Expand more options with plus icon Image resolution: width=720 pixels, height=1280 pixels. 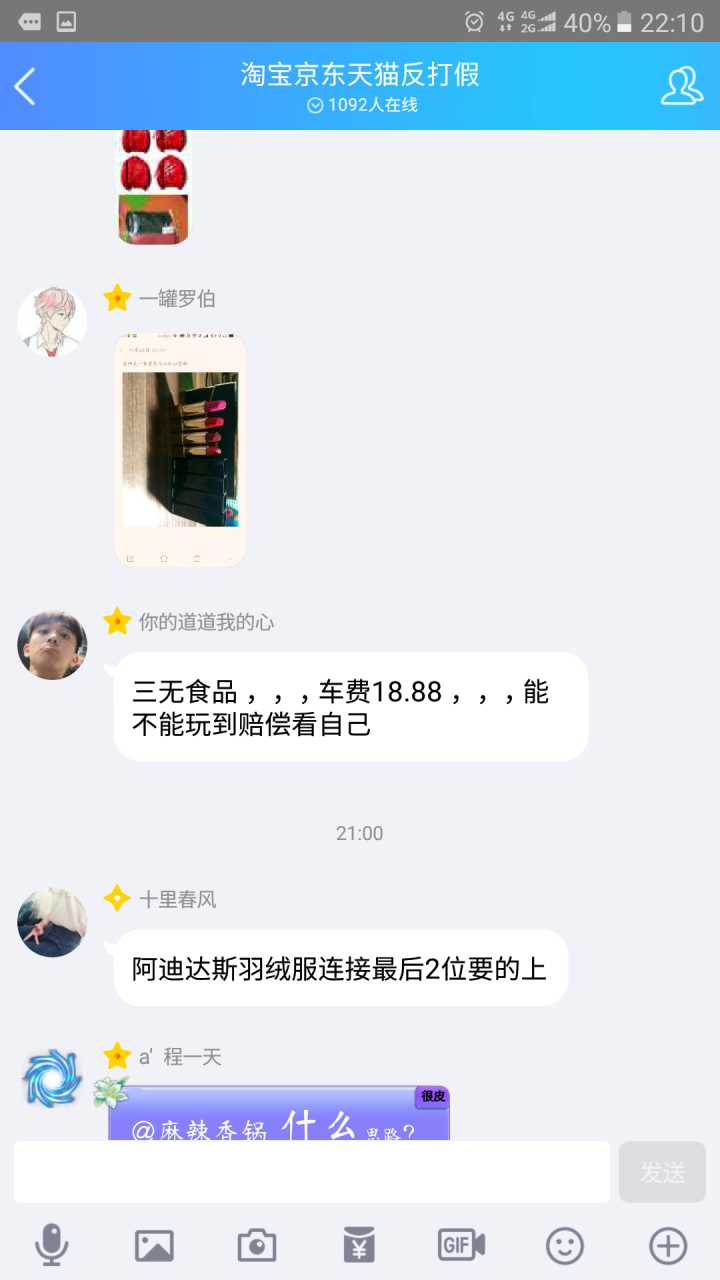click(x=668, y=1245)
